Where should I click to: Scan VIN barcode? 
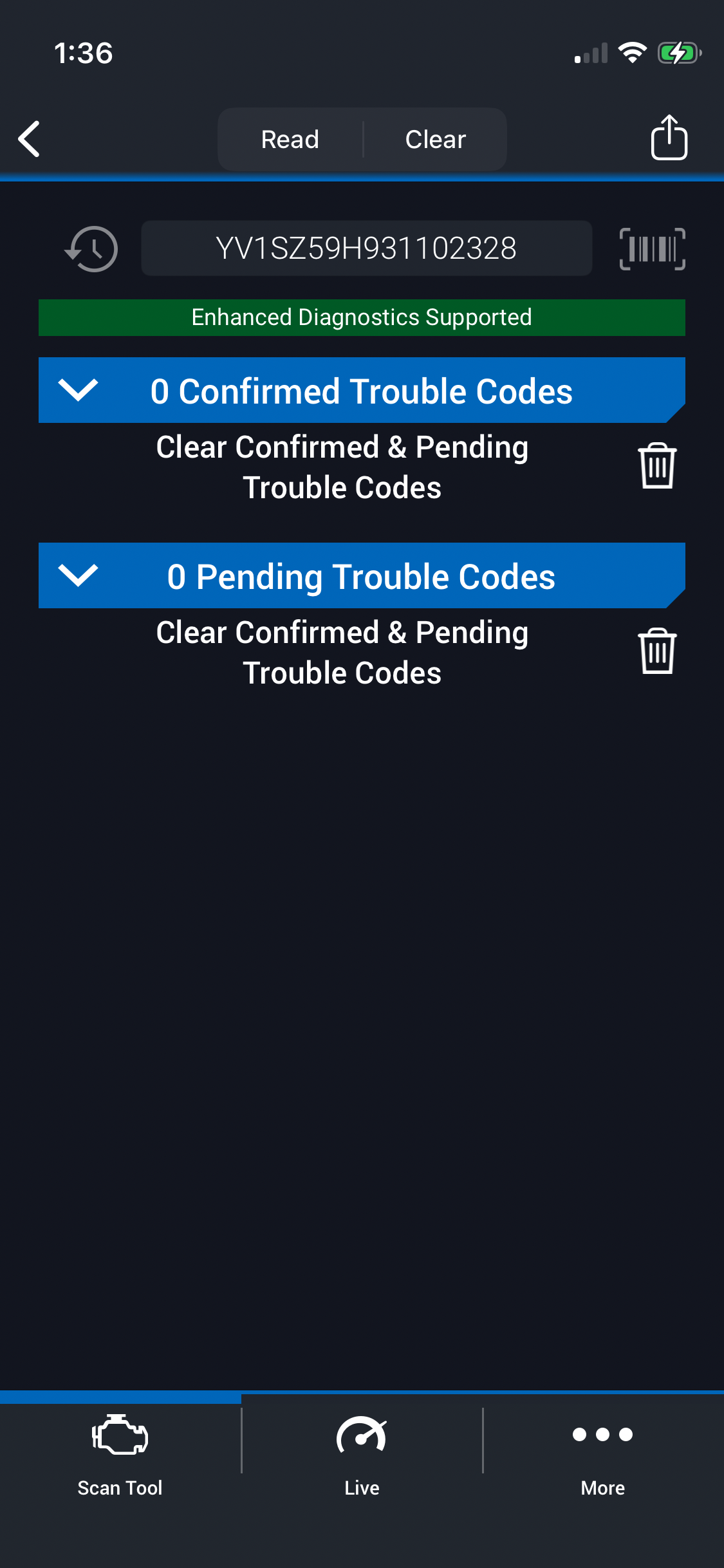652,249
